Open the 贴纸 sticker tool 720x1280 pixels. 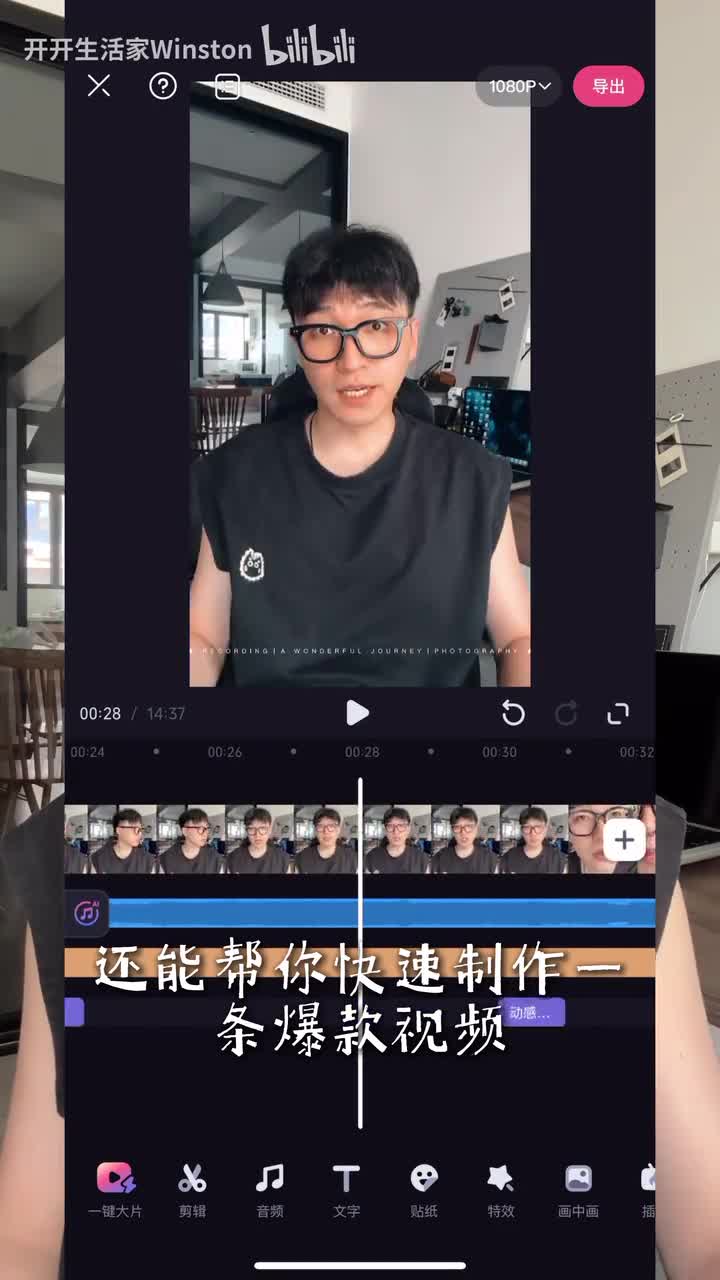[x=424, y=1190]
